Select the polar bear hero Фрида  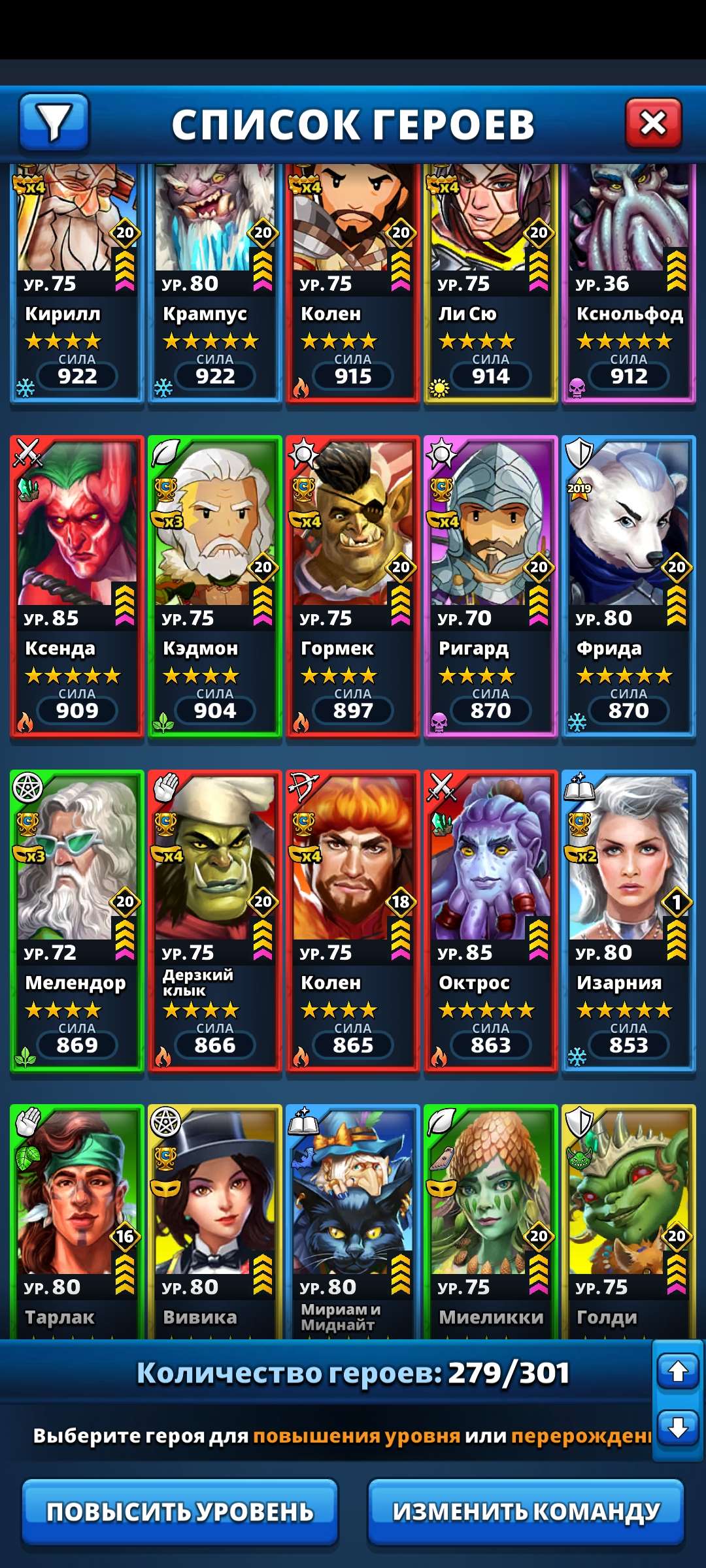point(629,586)
